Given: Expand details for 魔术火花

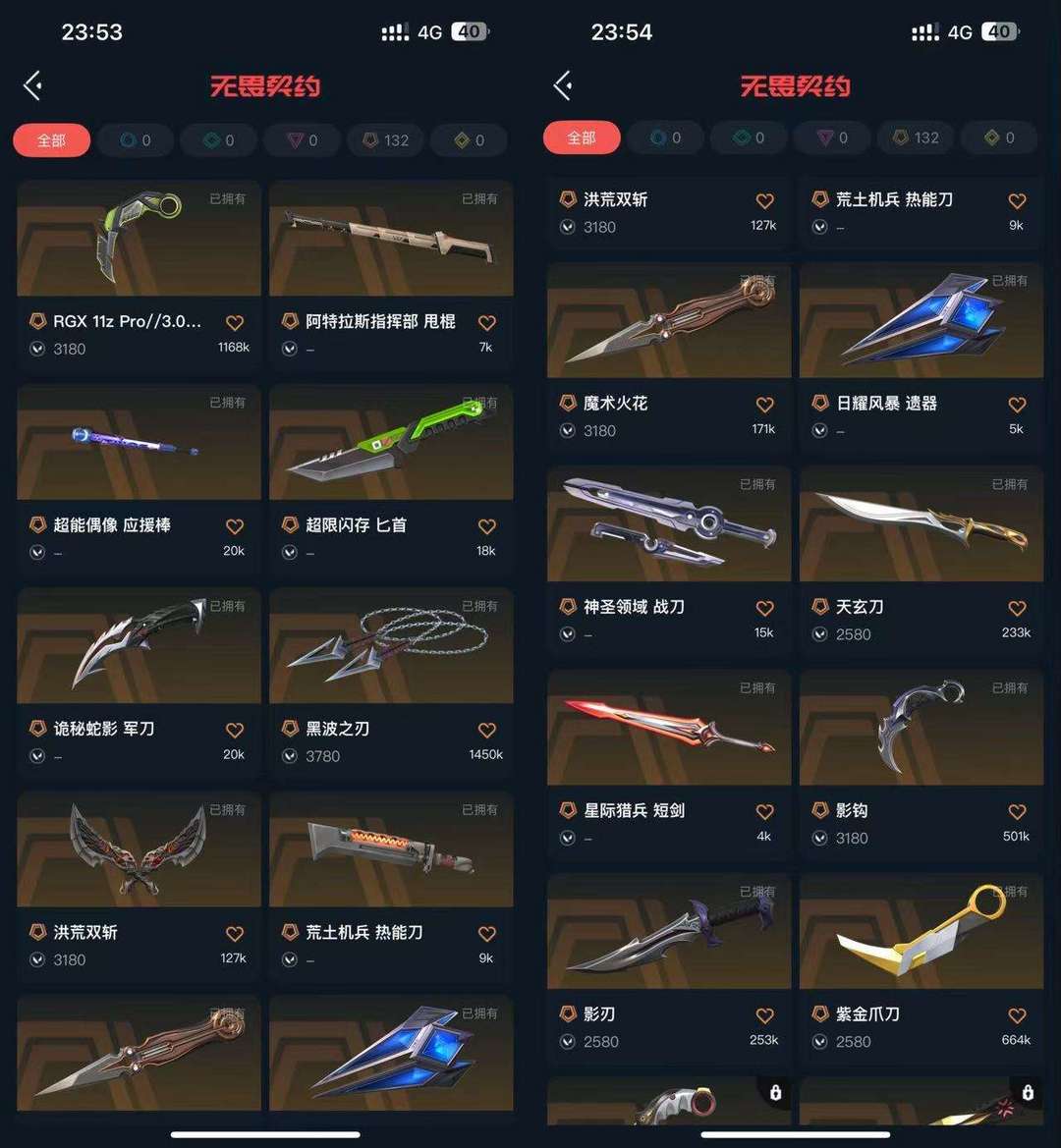Looking at the screenshot, I should [x=567, y=430].
